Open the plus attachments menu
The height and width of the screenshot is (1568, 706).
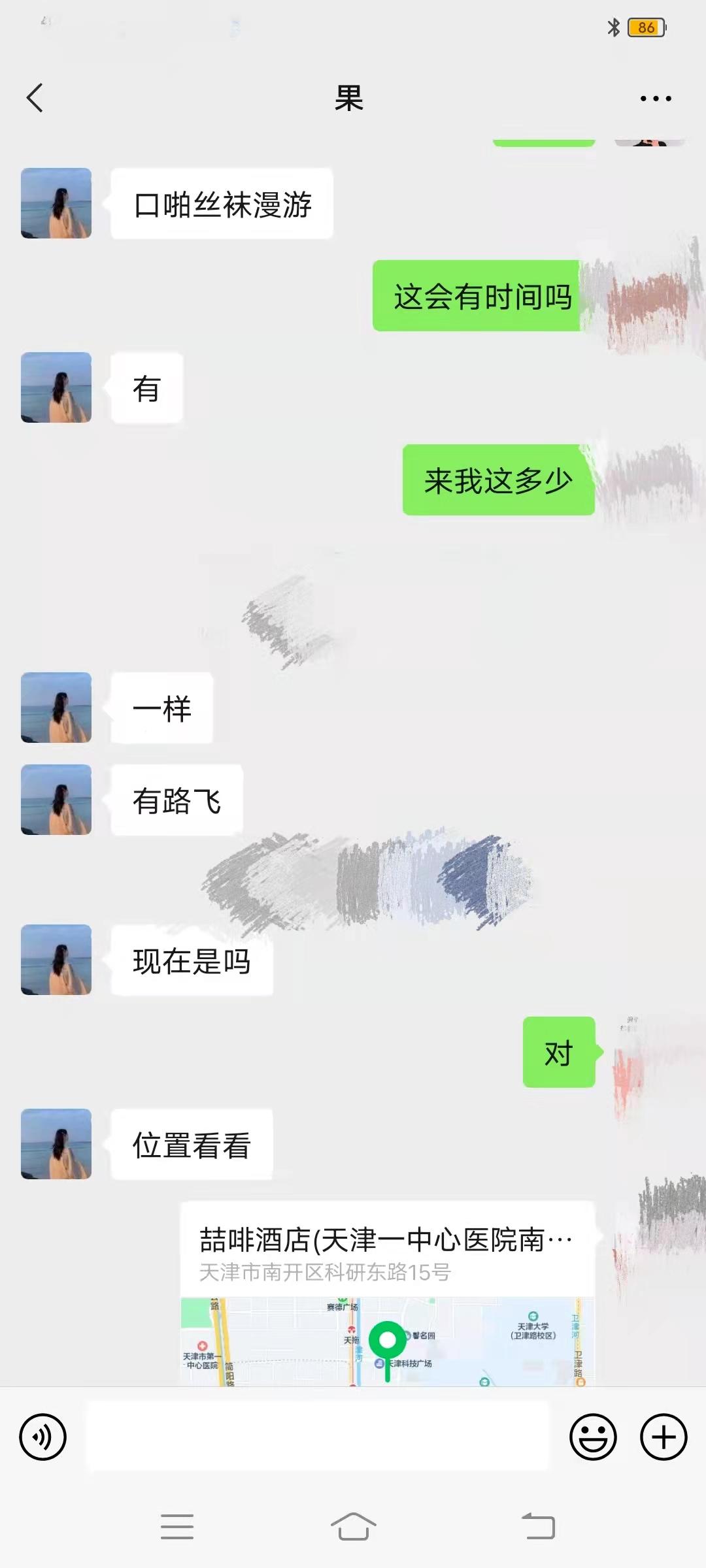664,1437
